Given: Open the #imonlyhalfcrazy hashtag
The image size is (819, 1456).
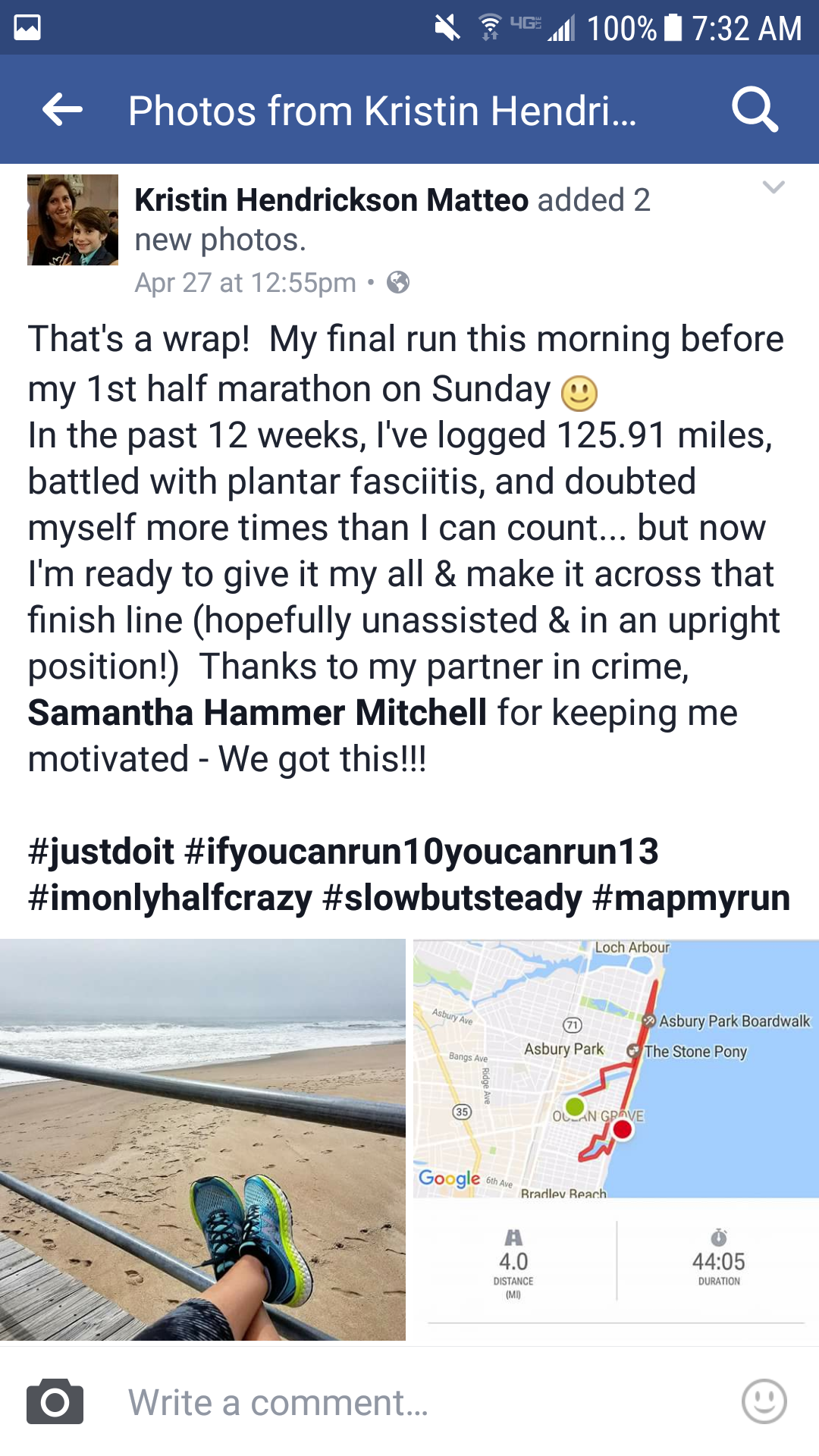Looking at the screenshot, I should pyautogui.click(x=170, y=898).
